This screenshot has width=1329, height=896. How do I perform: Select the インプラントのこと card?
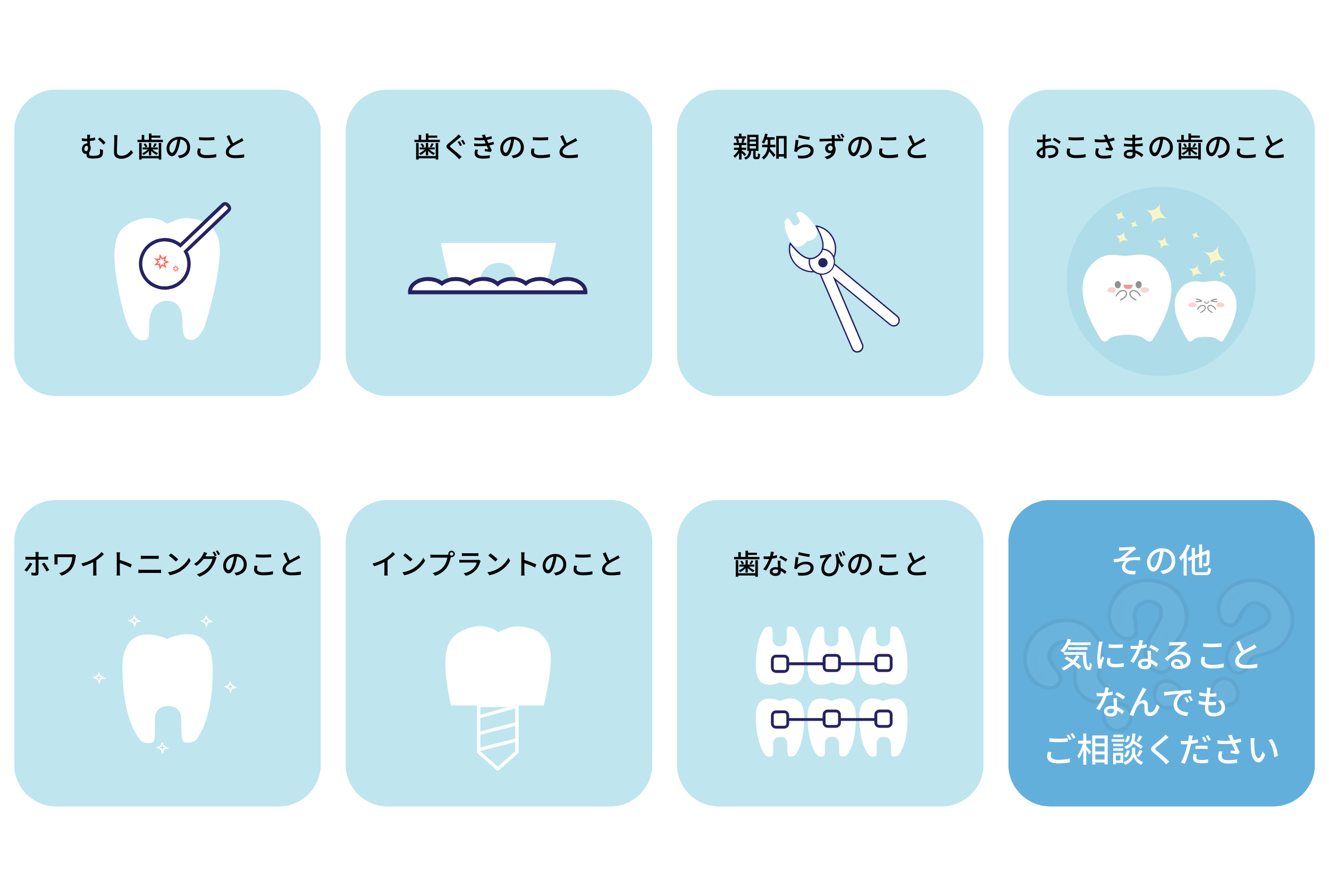point(499,653)
